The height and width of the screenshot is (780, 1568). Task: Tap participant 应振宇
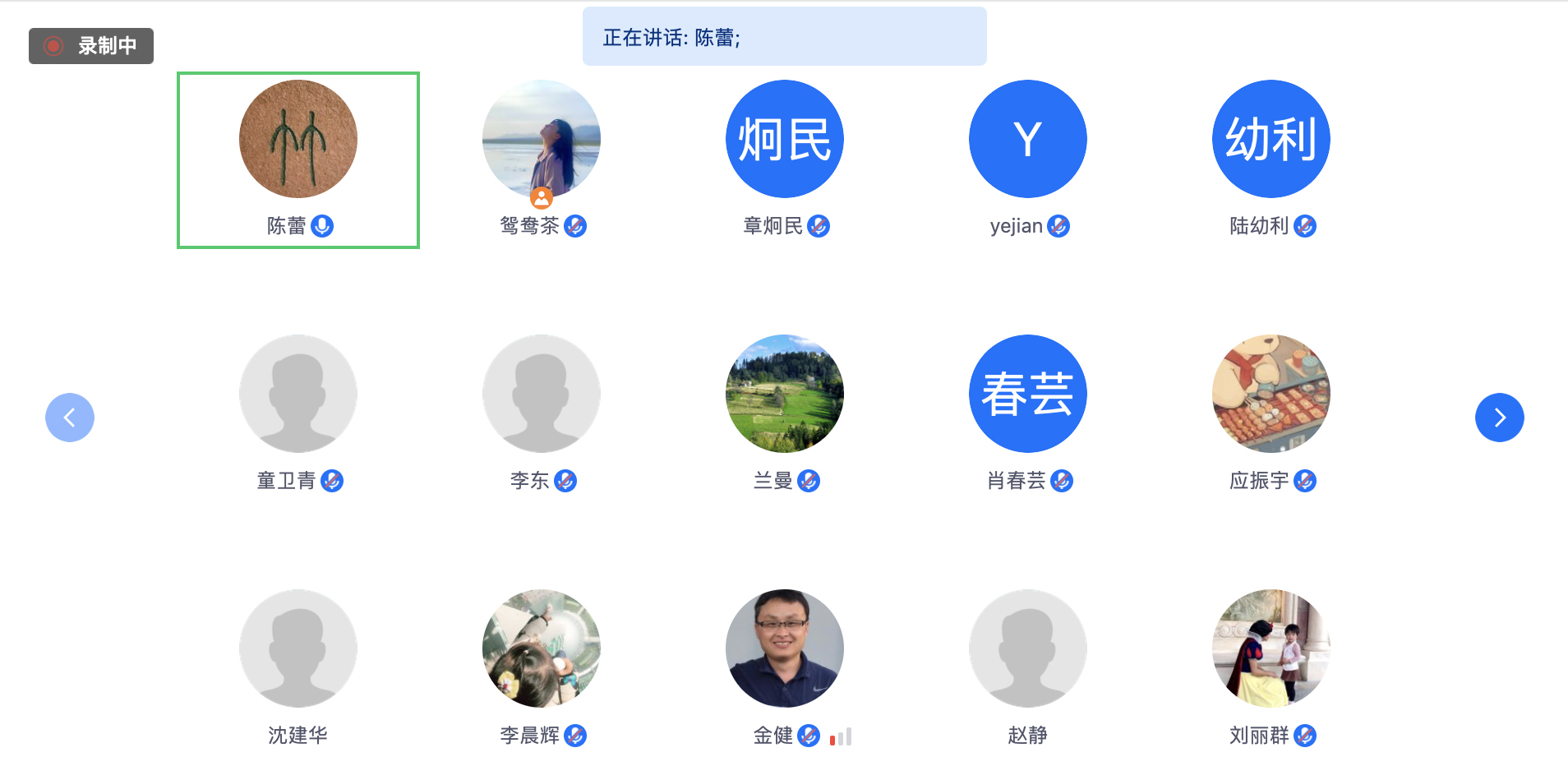coord(1271,394)
